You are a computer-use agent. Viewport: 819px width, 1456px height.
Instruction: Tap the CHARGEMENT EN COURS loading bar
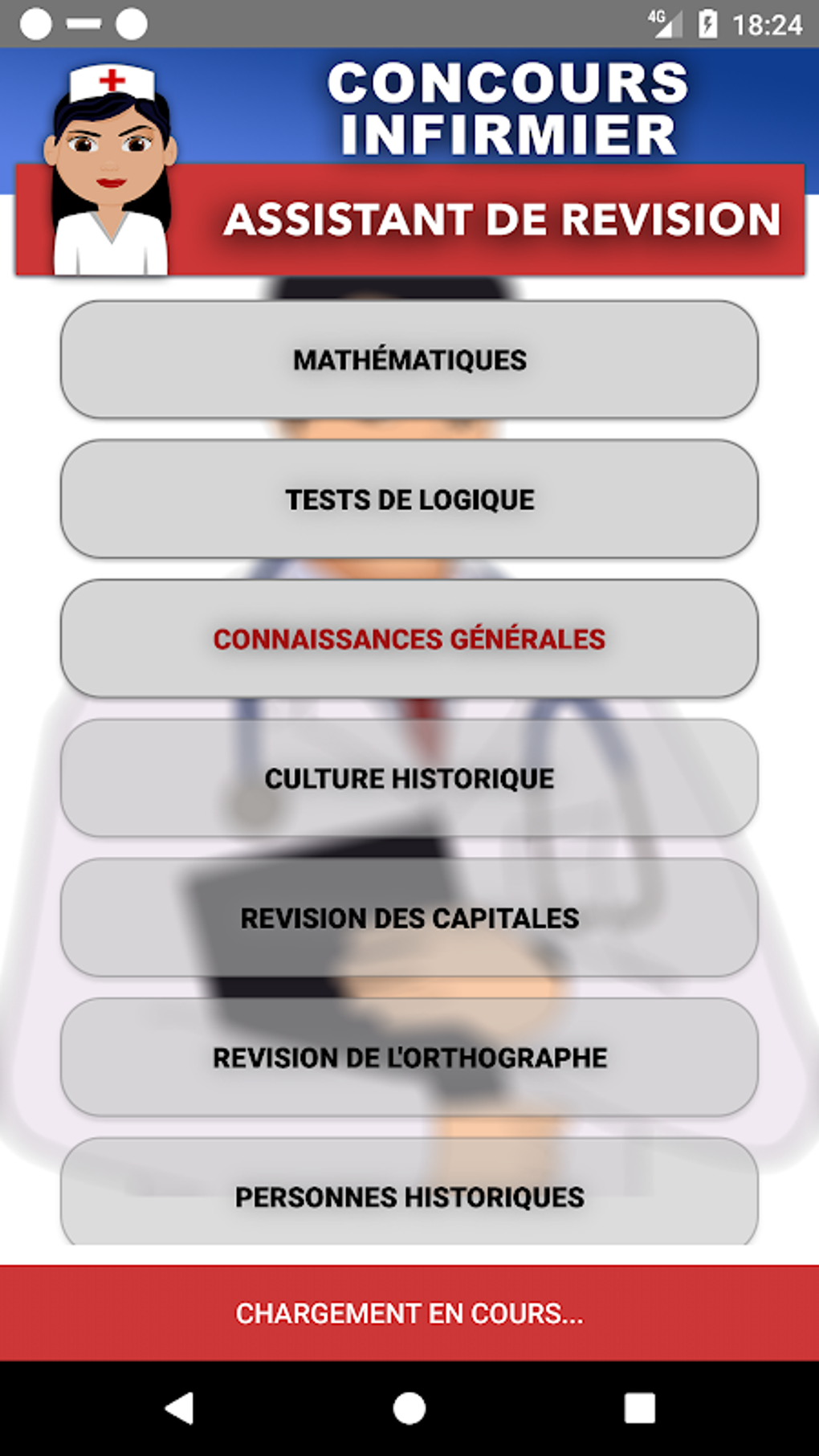[409, 1307]
